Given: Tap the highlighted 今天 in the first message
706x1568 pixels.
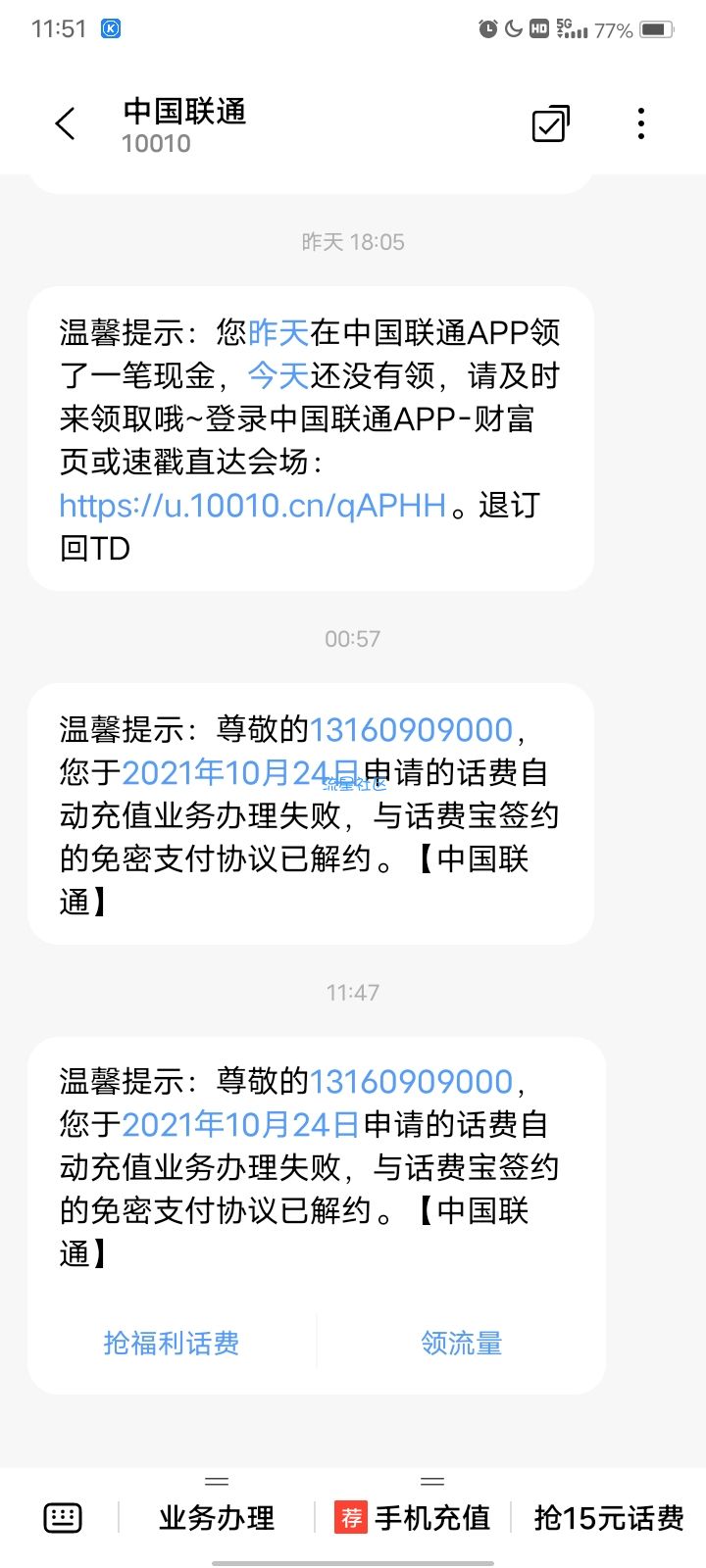Looking at the screenshot, I should pyautogui.click(x=278, y=376).
